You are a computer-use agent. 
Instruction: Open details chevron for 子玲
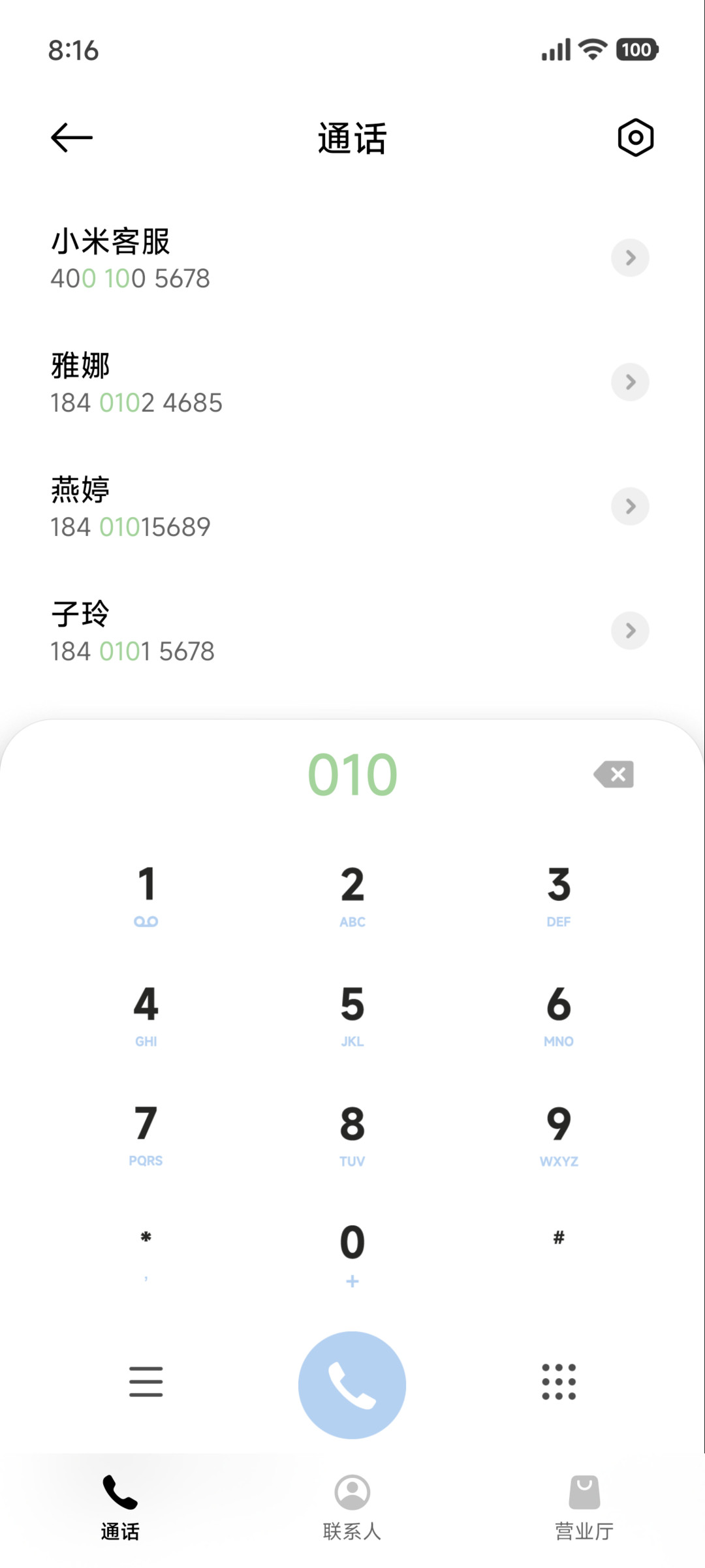630,631
